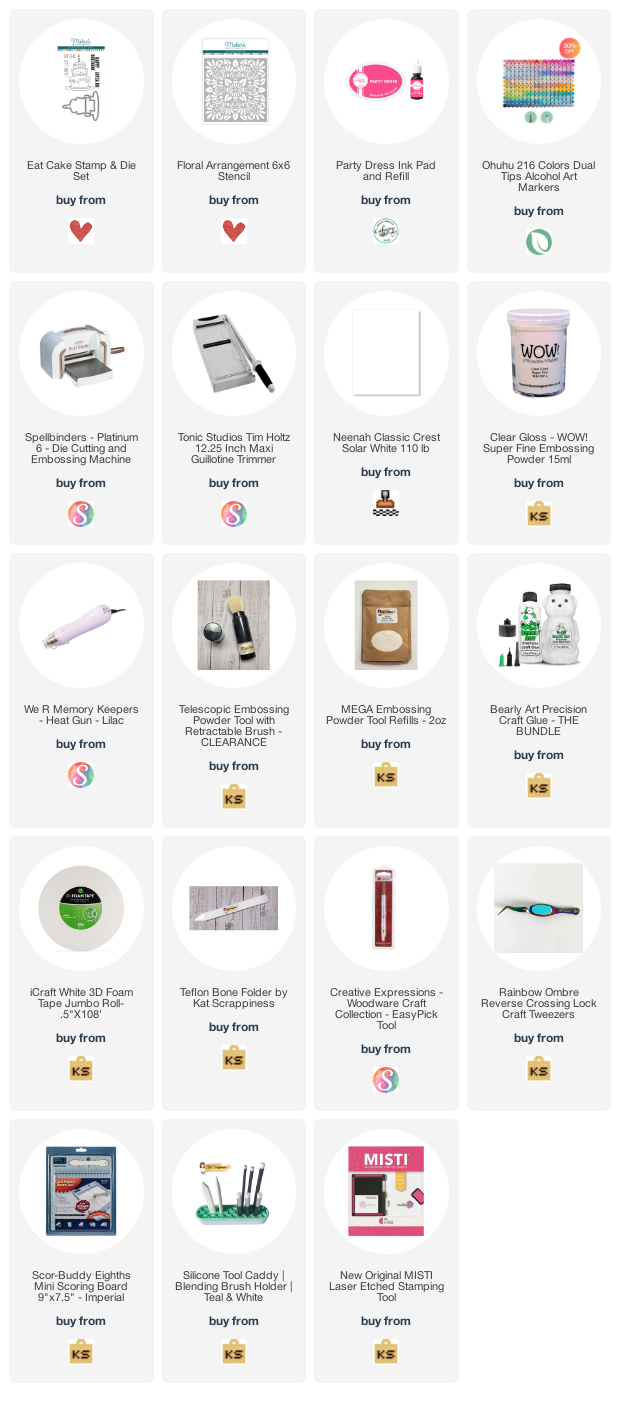Screen dimensions: 620x1404
Task: Open the Clear Gloss WOW Embossing Powder product
Action: (538, 354)
